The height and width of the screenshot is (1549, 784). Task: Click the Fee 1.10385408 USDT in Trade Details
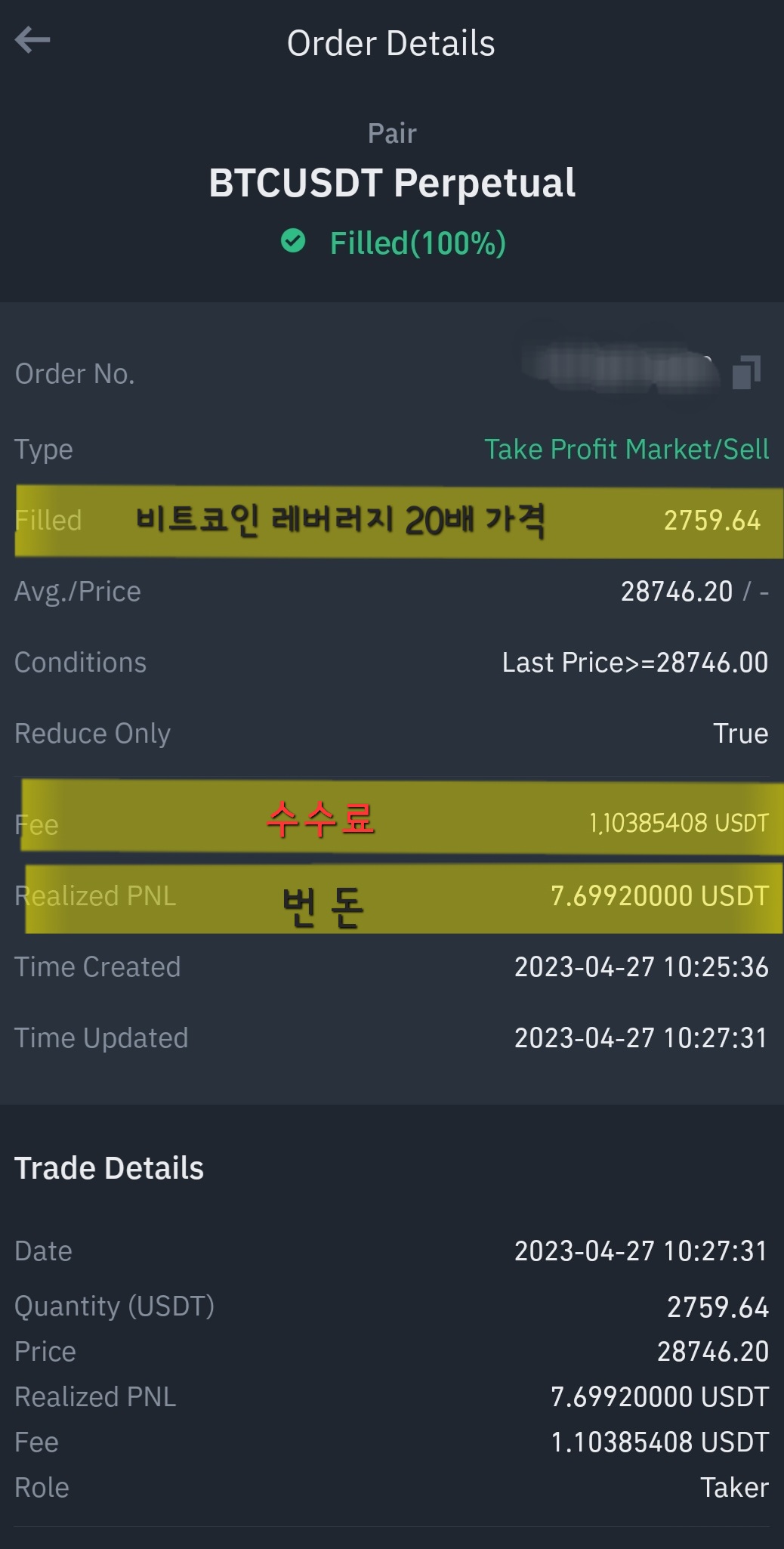point(660,1441)
